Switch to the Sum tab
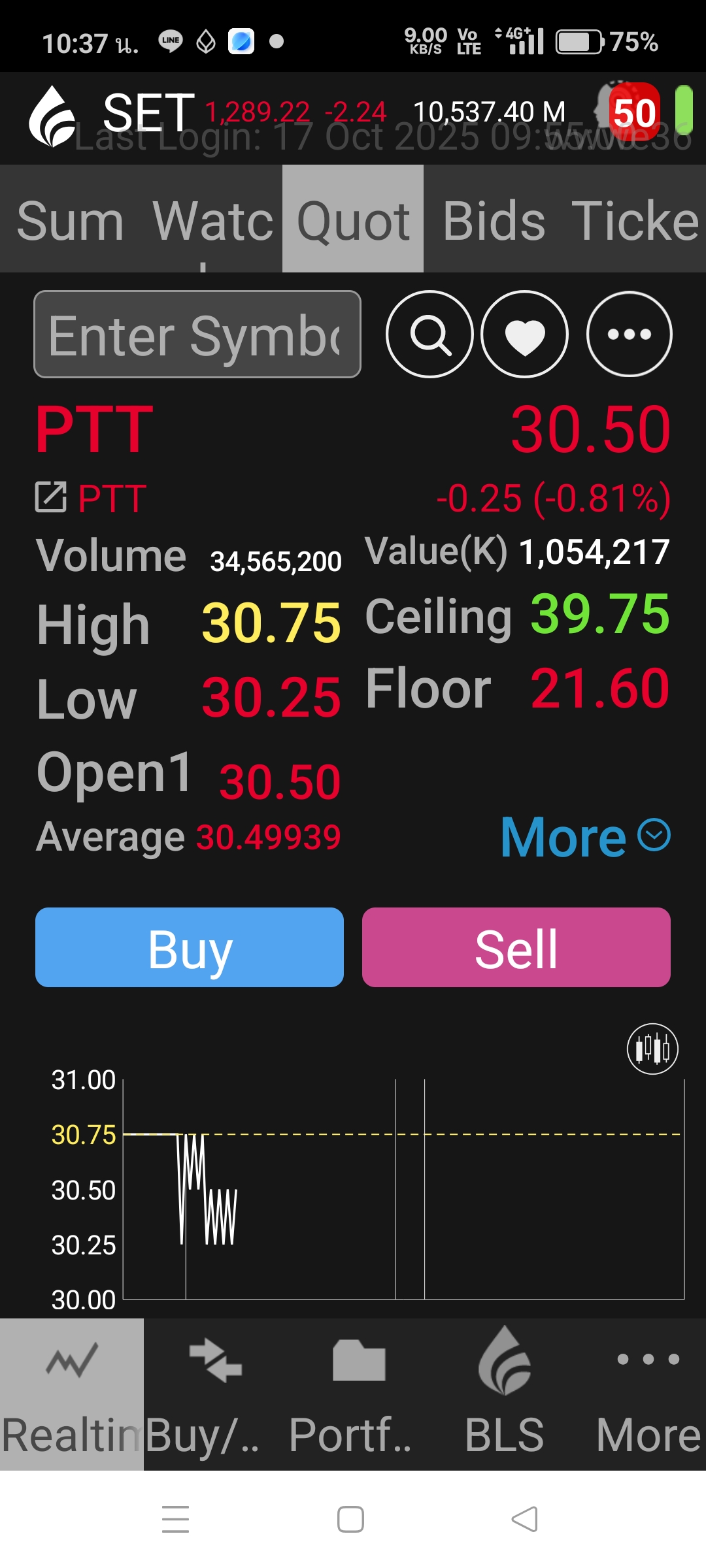Image resolution: width=706 pixels, height=1568 pixels. pos(71,221)
